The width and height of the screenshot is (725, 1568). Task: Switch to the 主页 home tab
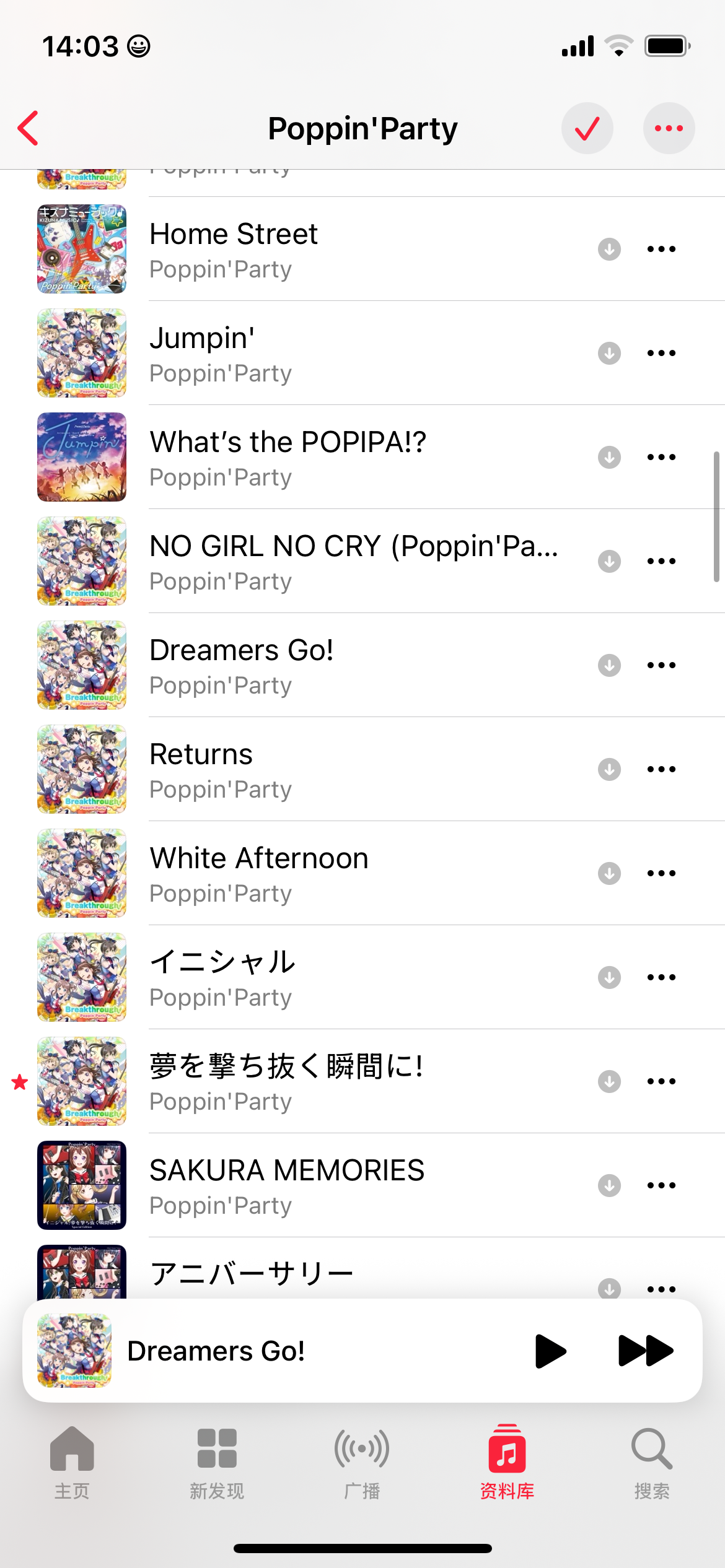[x=72, y=1463]
